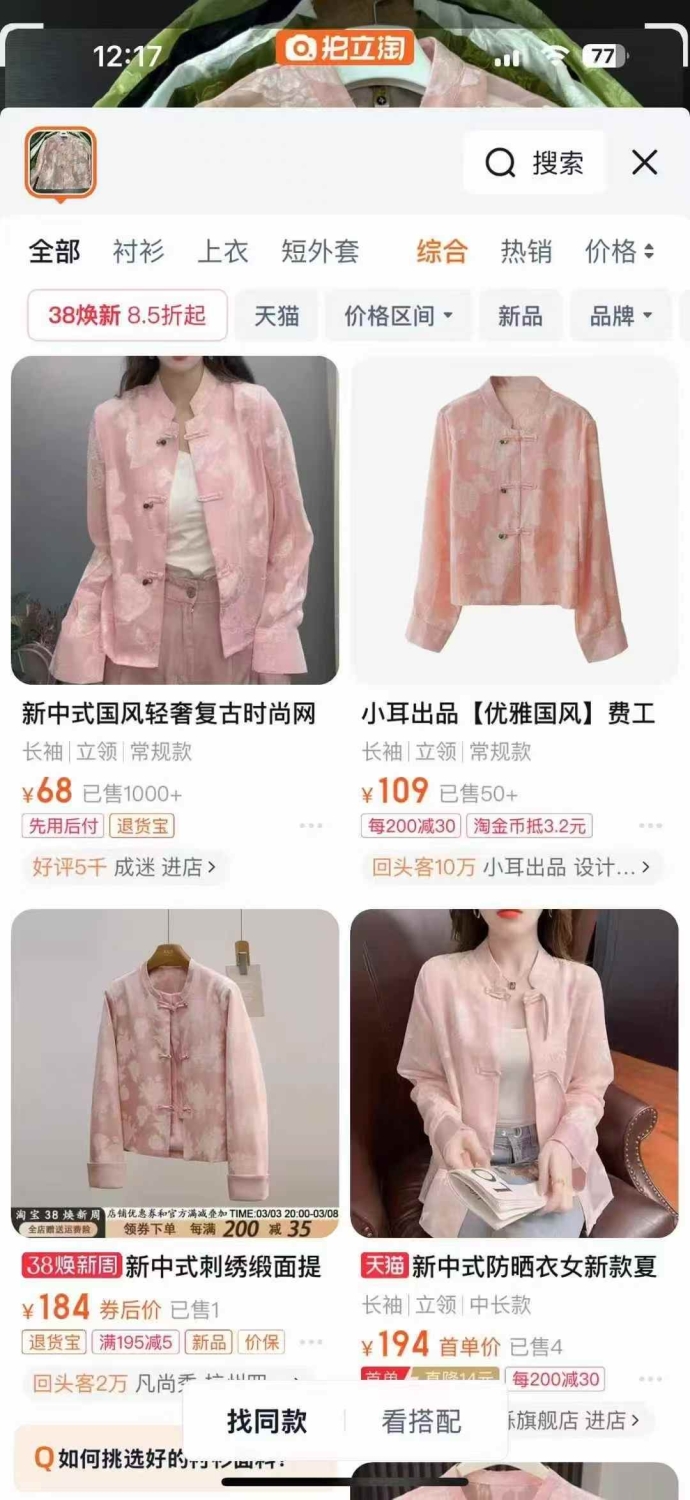The image size is (690, 1500).
Task: Close the image search results panel
Action: pos(645,162)
